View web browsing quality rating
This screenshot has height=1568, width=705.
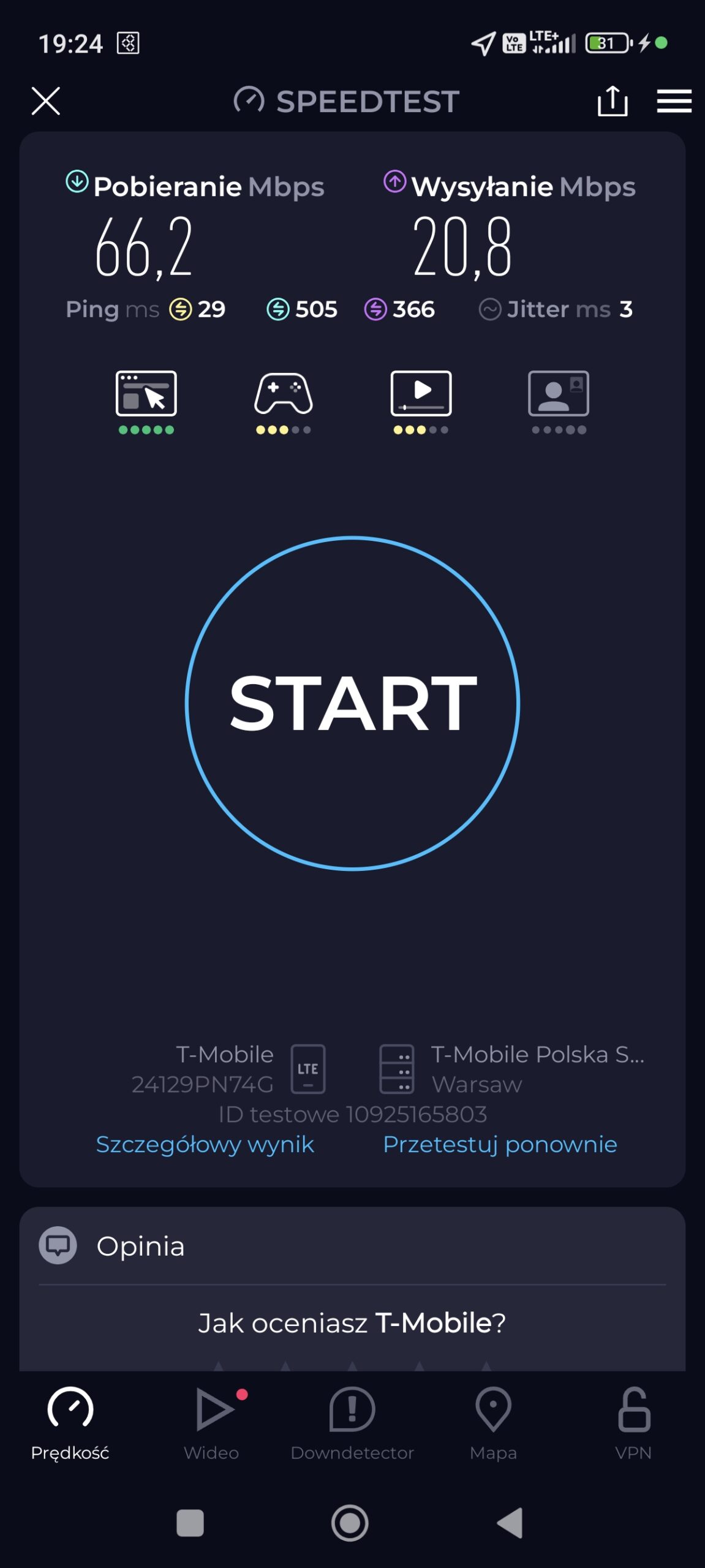(x=146, y=401)
